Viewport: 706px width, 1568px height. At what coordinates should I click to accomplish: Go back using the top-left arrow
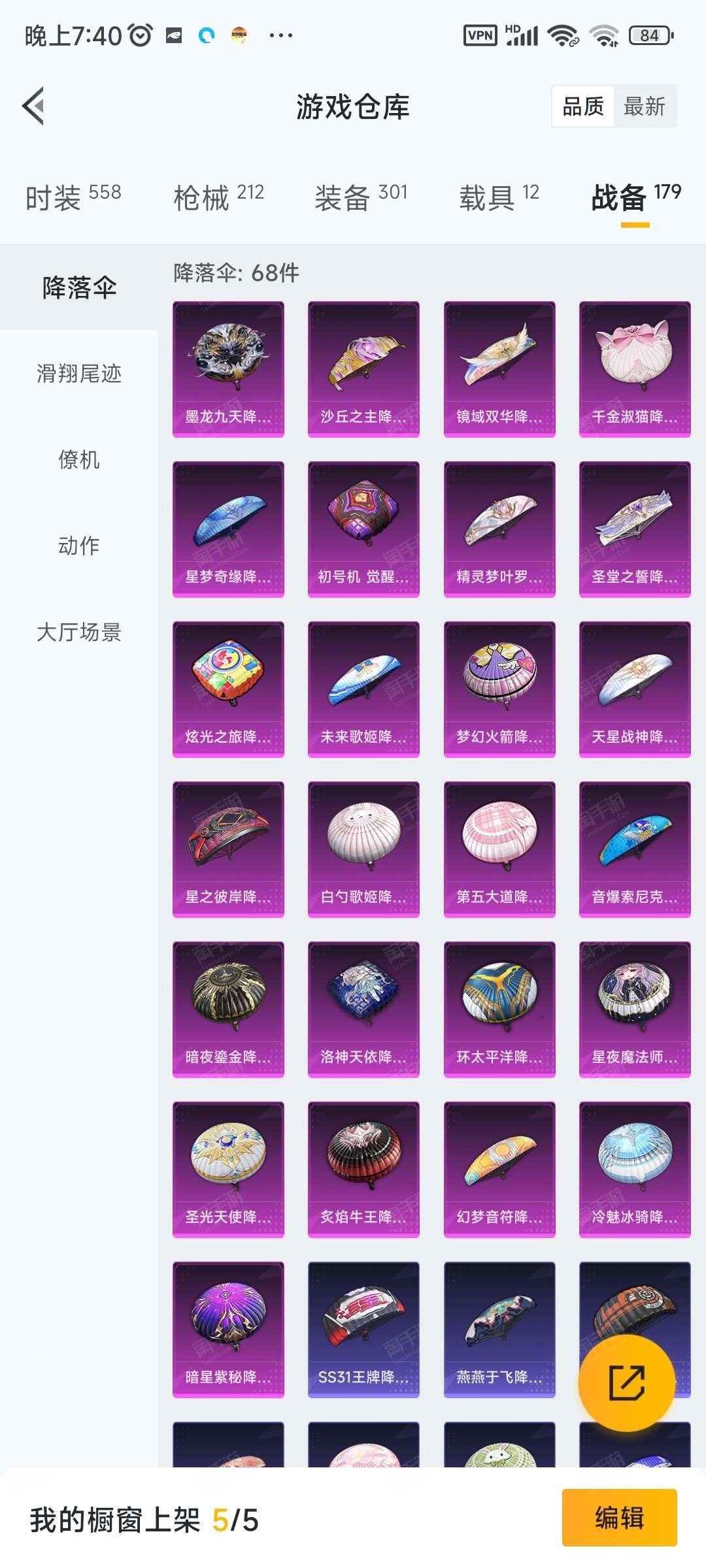click(33, 106)
